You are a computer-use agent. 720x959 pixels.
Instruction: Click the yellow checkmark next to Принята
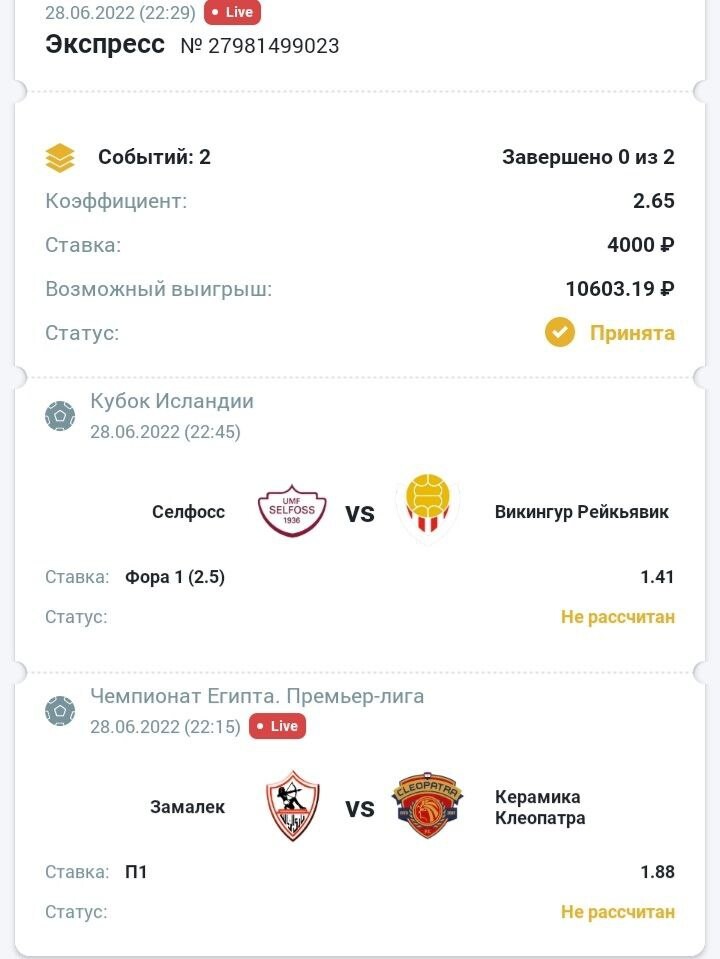pyautogui.click(x=561, y=333)
